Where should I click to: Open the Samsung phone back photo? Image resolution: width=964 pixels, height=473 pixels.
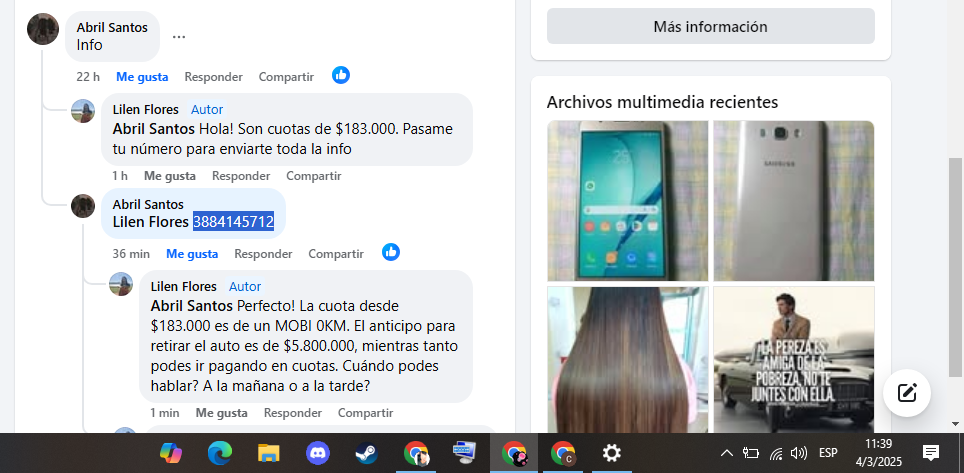(793, 200)
